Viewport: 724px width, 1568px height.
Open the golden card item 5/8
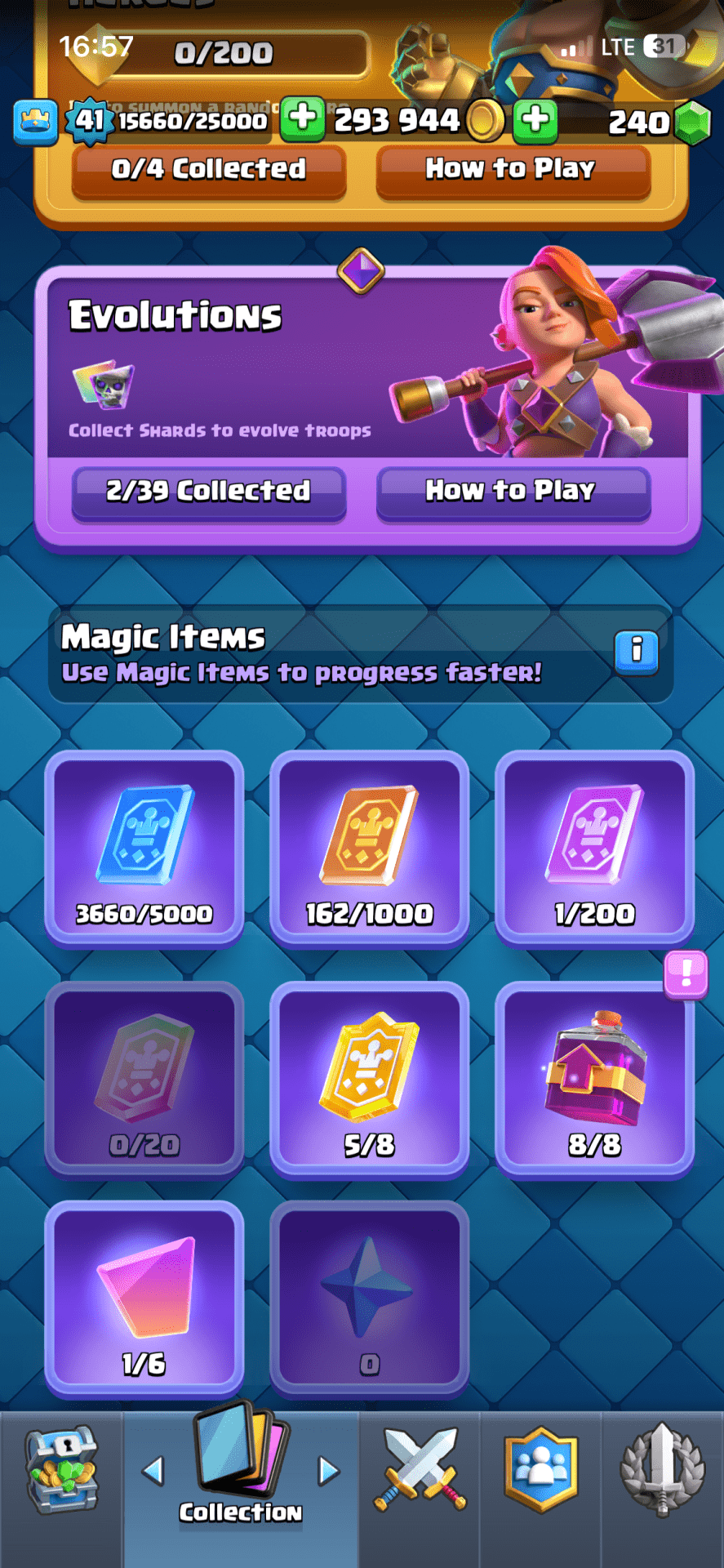pyautogui.click(x=369, y=1078)
